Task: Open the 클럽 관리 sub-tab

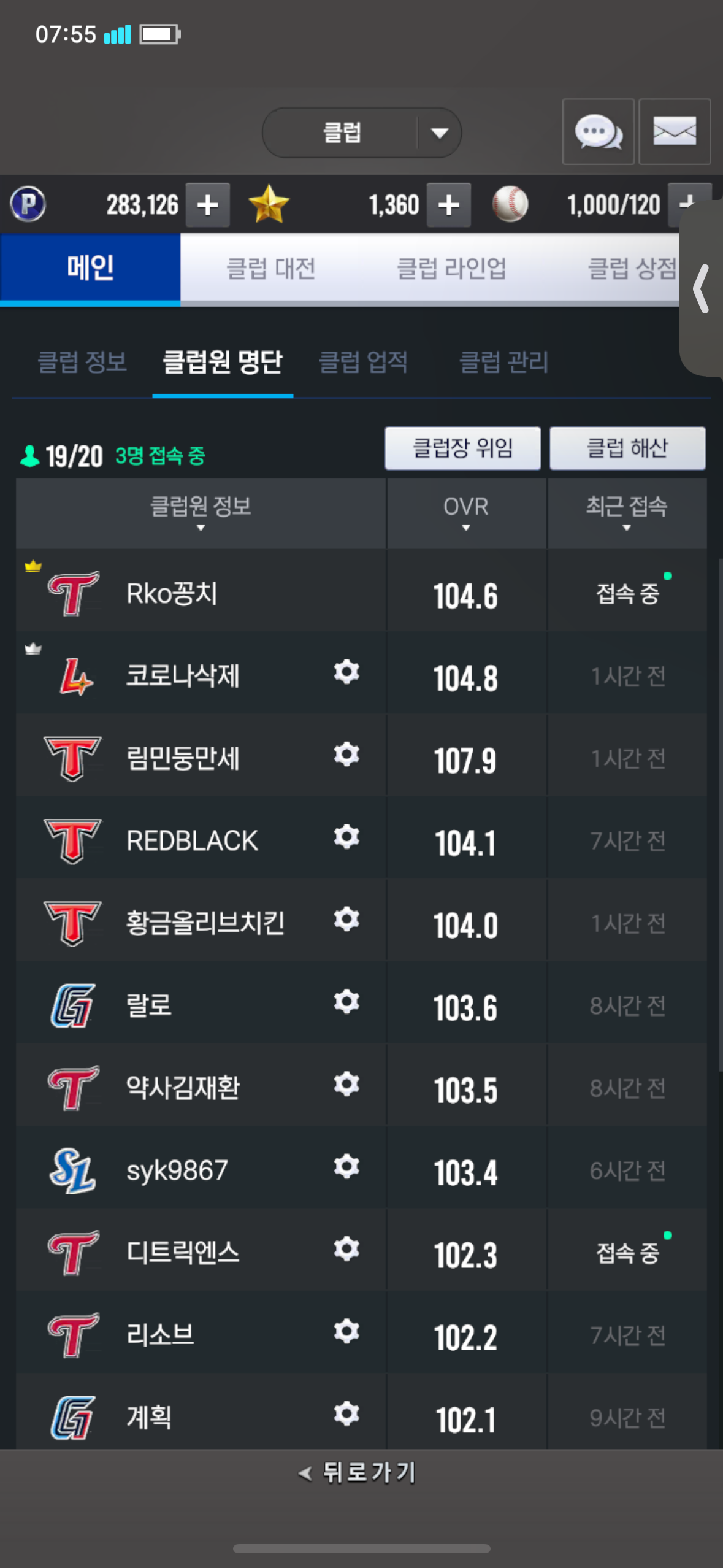Action: click(x=504, y=362)
